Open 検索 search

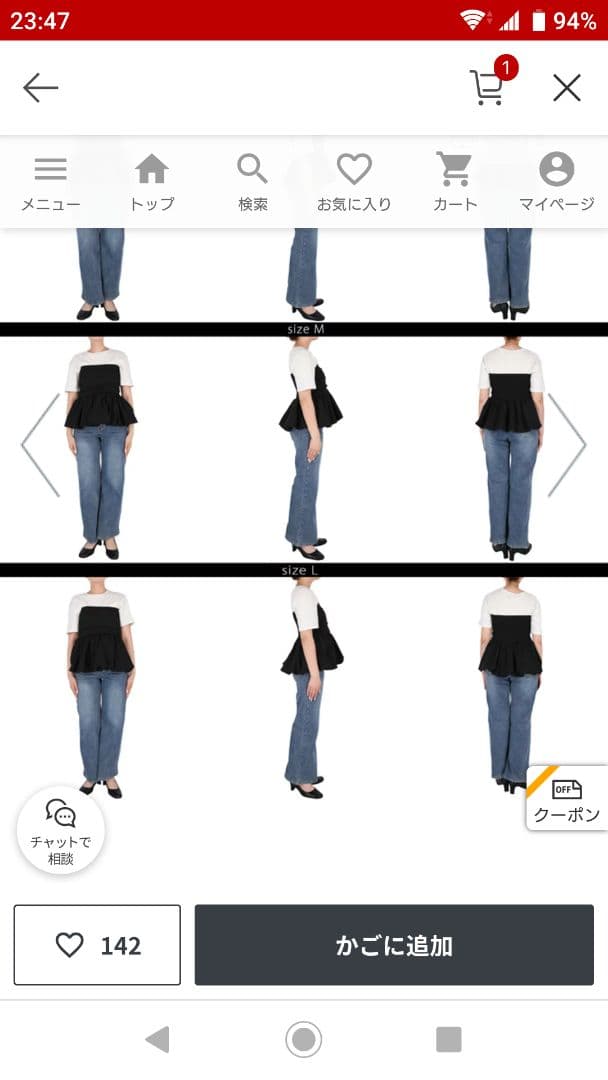click(253, 182)
